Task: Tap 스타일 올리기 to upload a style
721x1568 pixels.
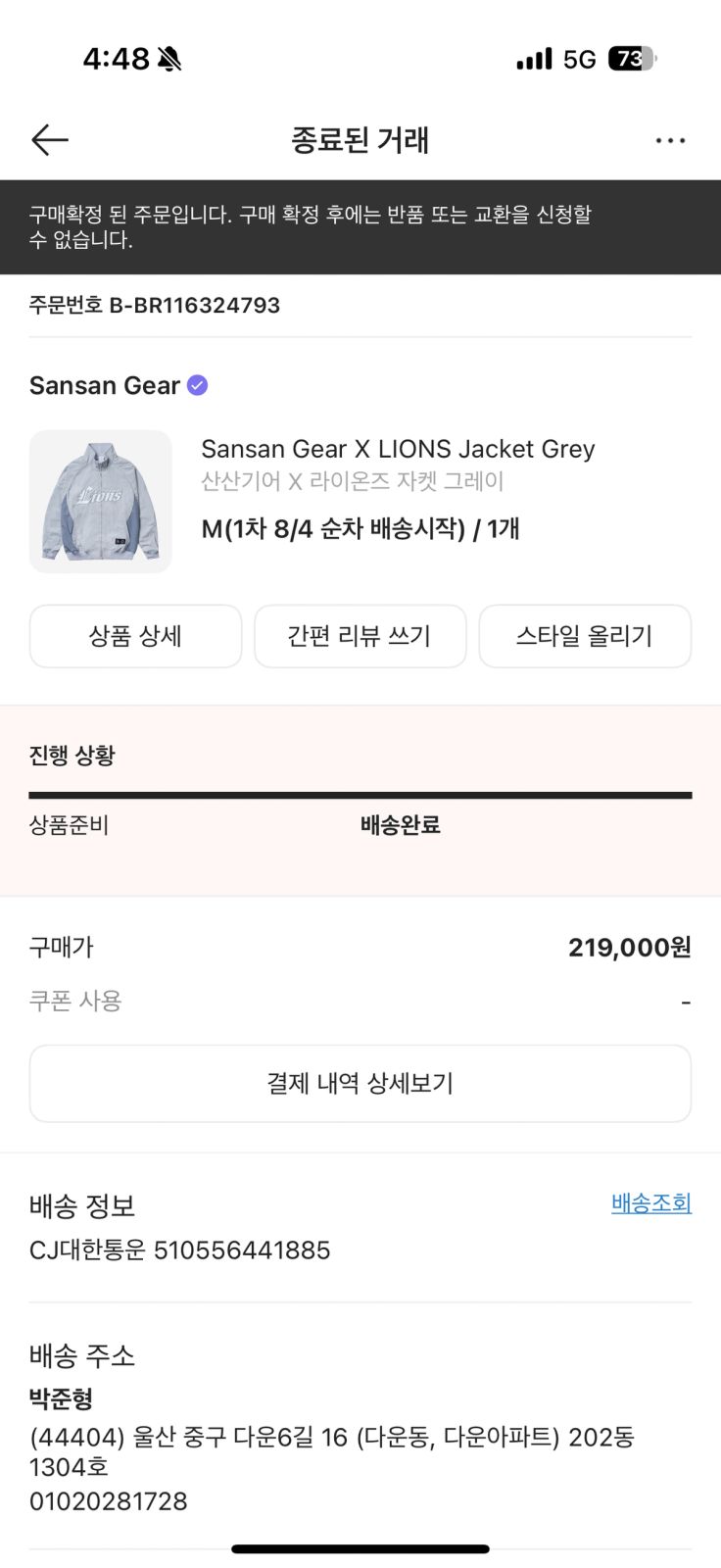Action: coord(585,636)
